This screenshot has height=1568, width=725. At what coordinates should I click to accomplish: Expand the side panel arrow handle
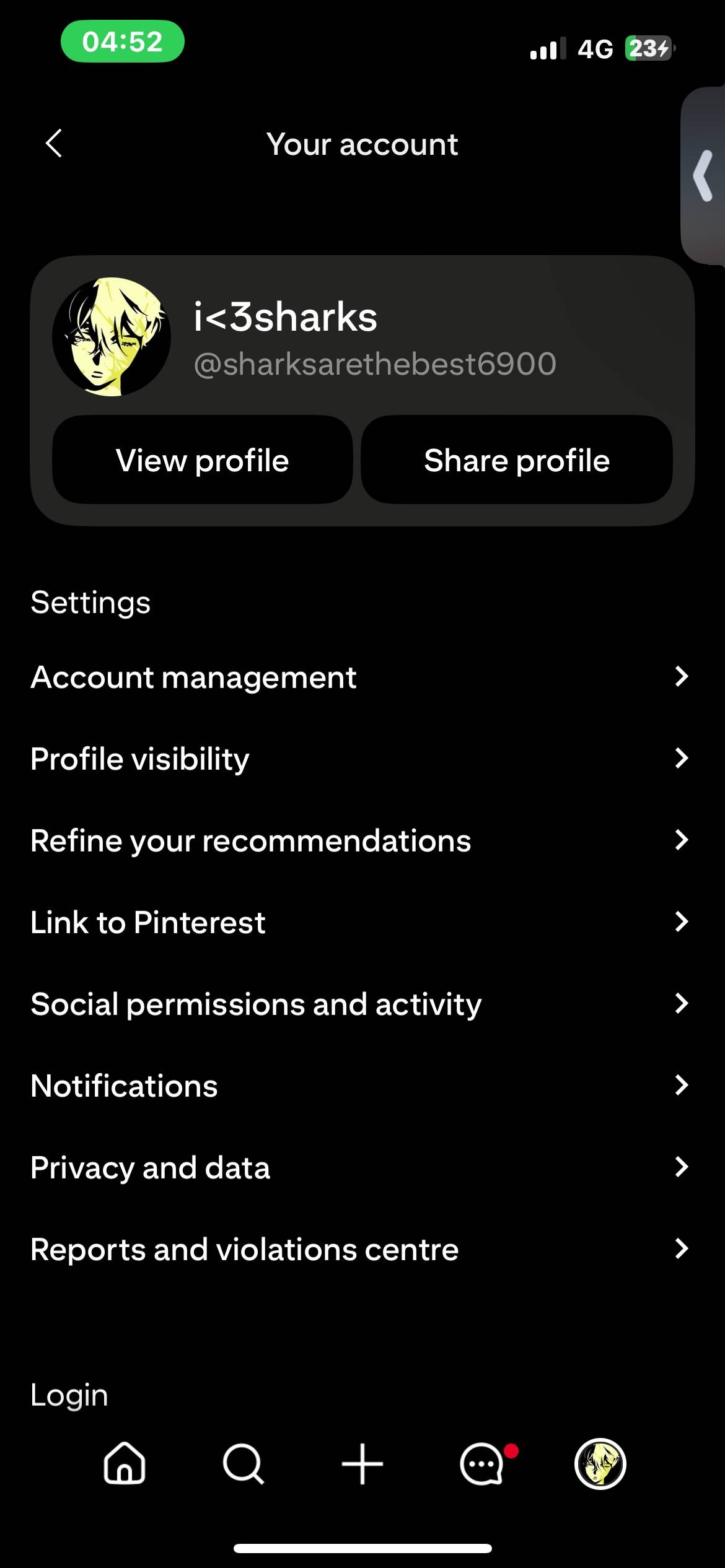click(704, 176)
